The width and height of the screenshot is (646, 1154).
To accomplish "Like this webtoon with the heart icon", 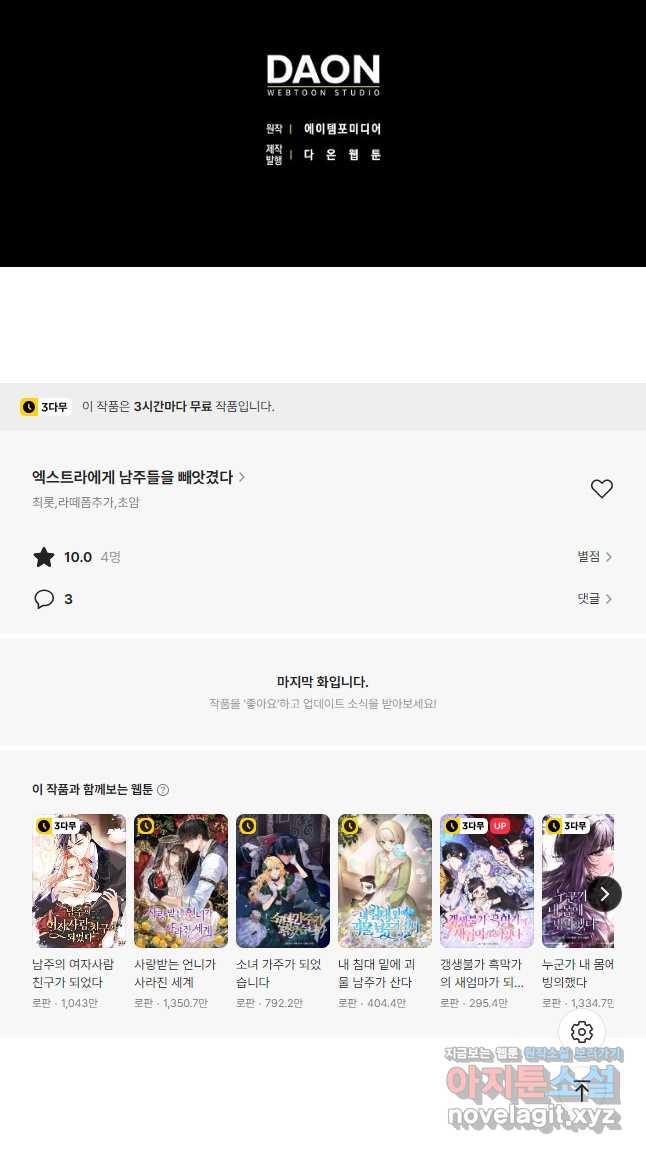I will click(x=601, y=489).
